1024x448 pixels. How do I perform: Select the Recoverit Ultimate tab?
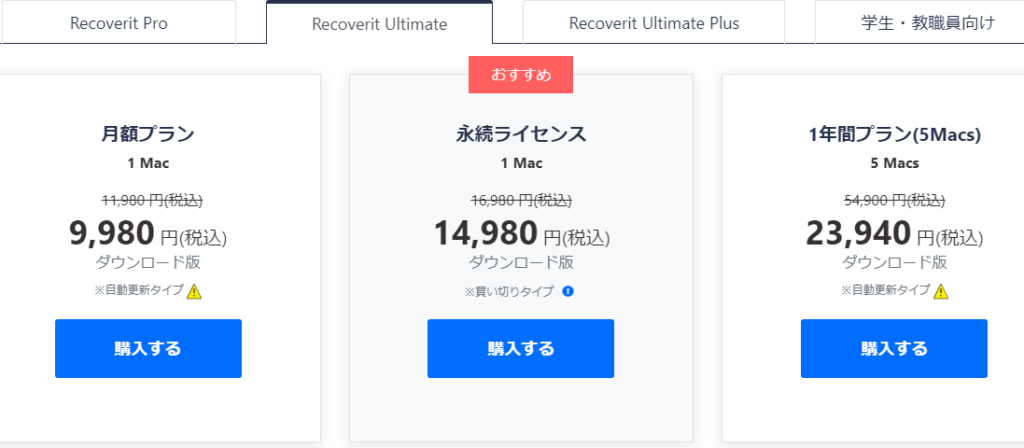379,23
